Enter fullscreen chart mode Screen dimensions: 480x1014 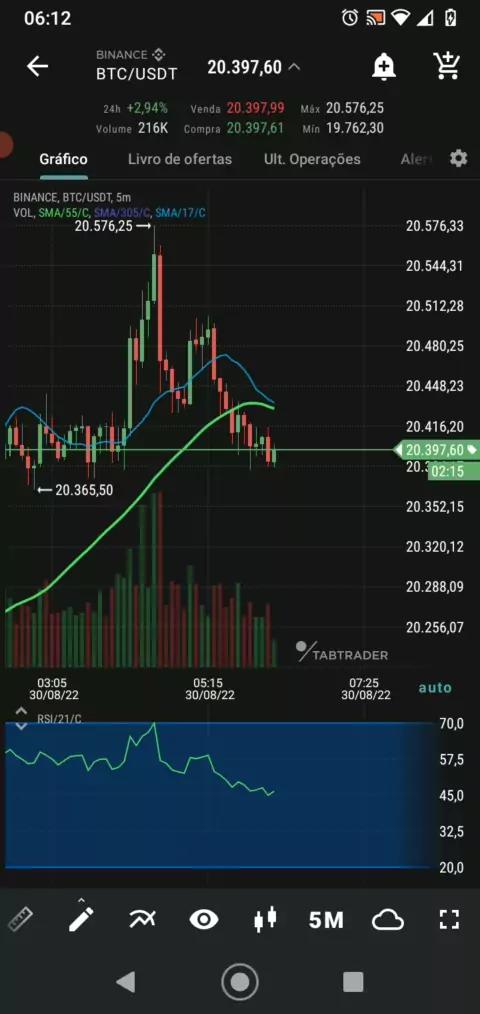(x=449, y=919)
